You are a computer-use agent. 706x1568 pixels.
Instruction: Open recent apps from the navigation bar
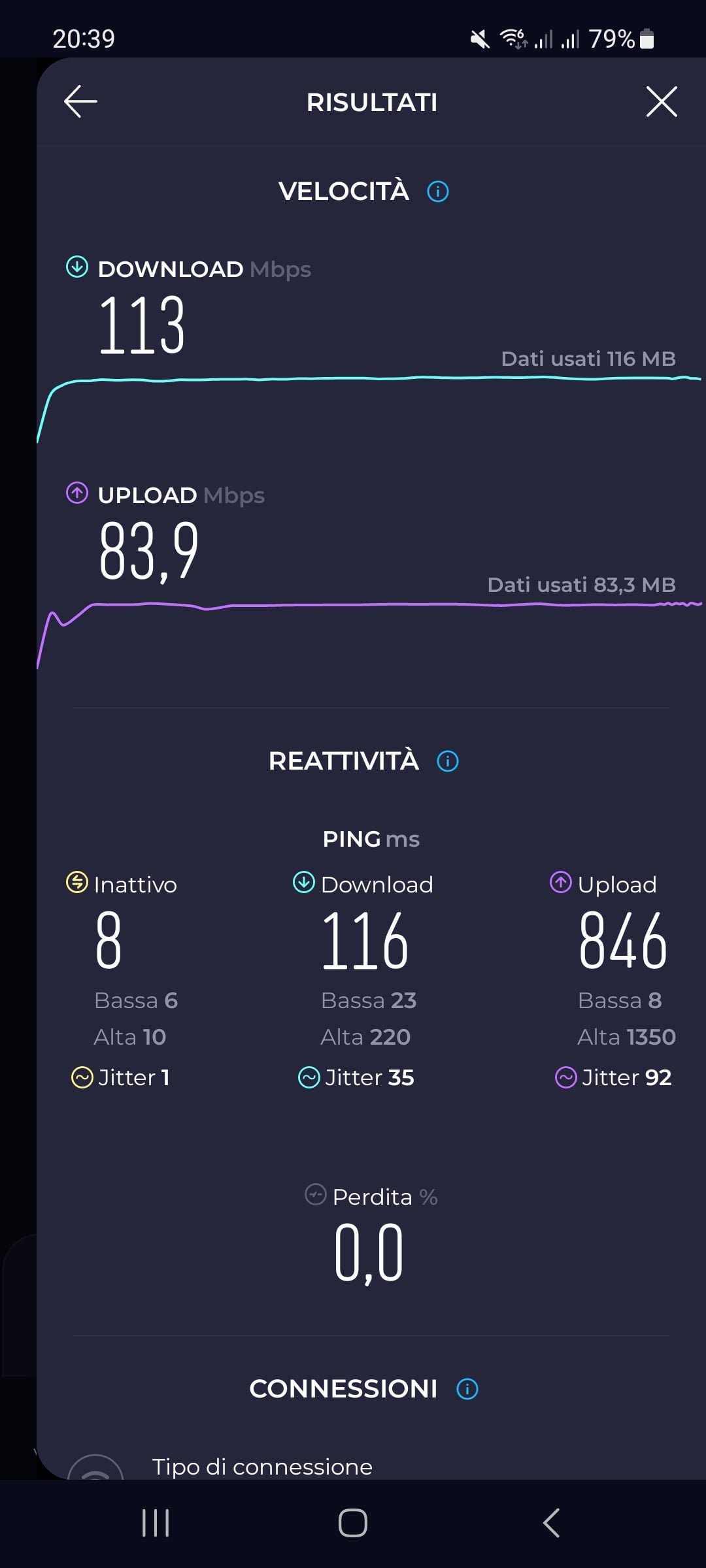[156, 1523]
